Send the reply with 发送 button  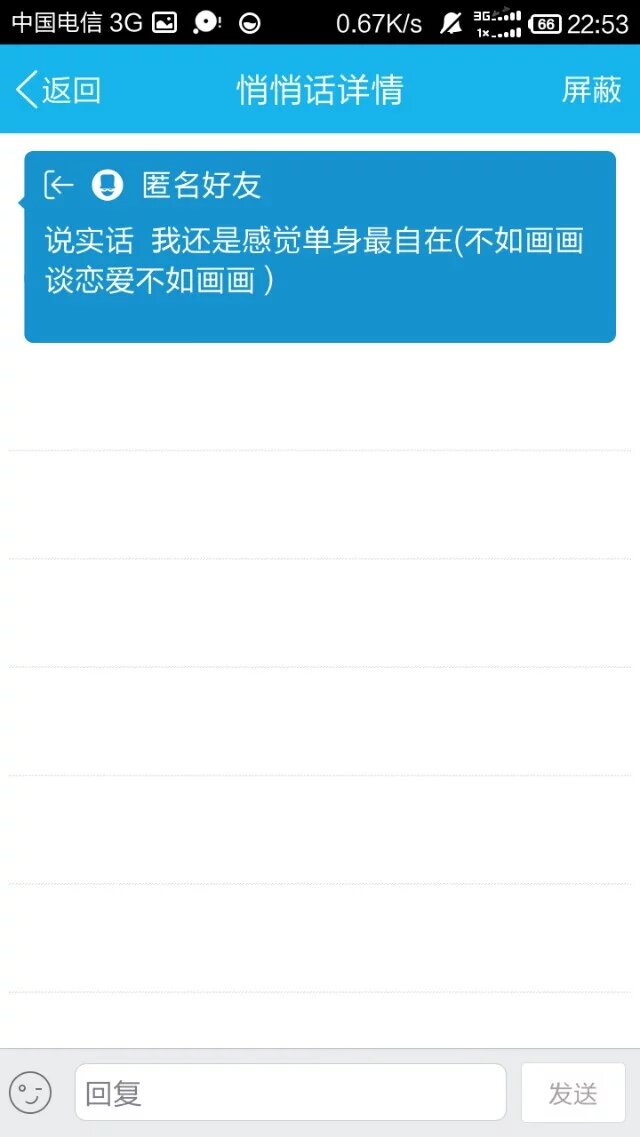click(x=573, y=1093)
